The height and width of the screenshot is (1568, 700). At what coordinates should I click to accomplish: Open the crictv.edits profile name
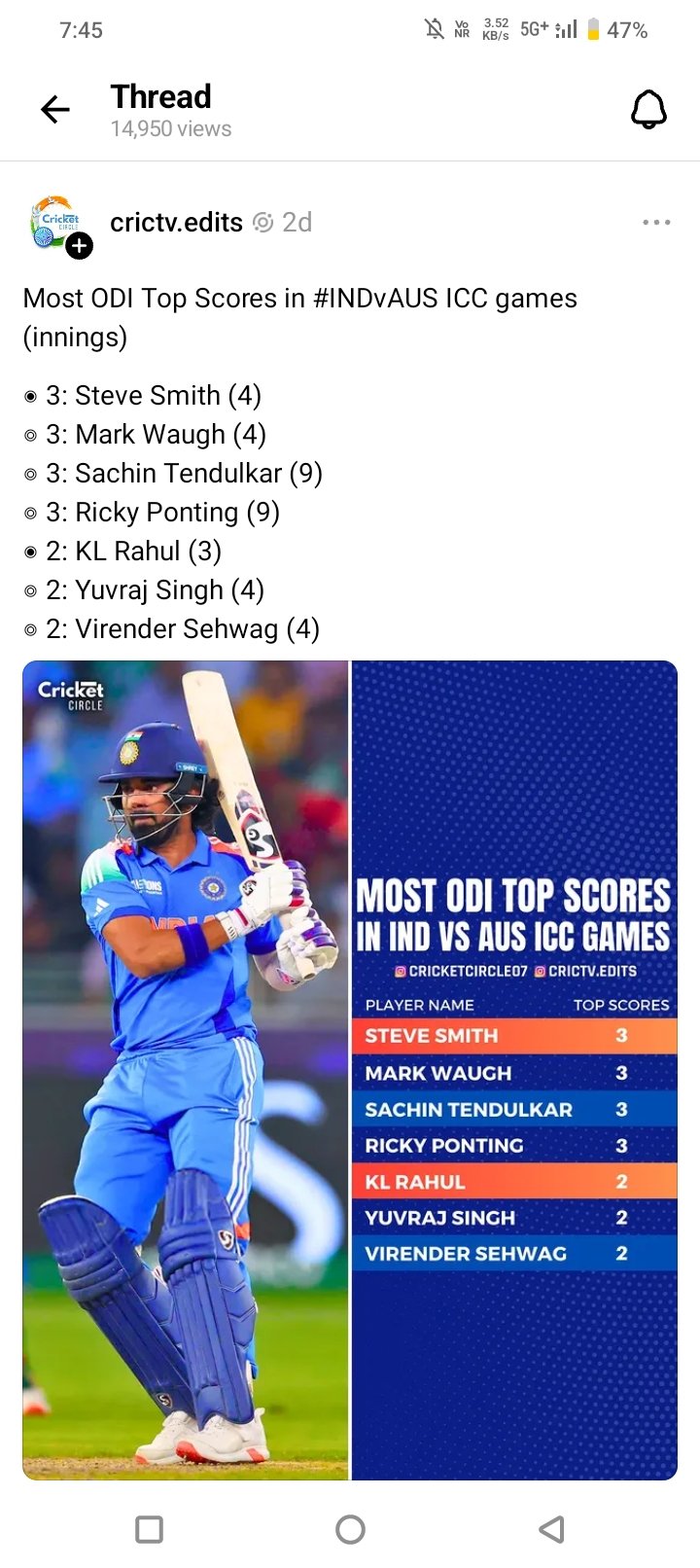pos(176,223)
